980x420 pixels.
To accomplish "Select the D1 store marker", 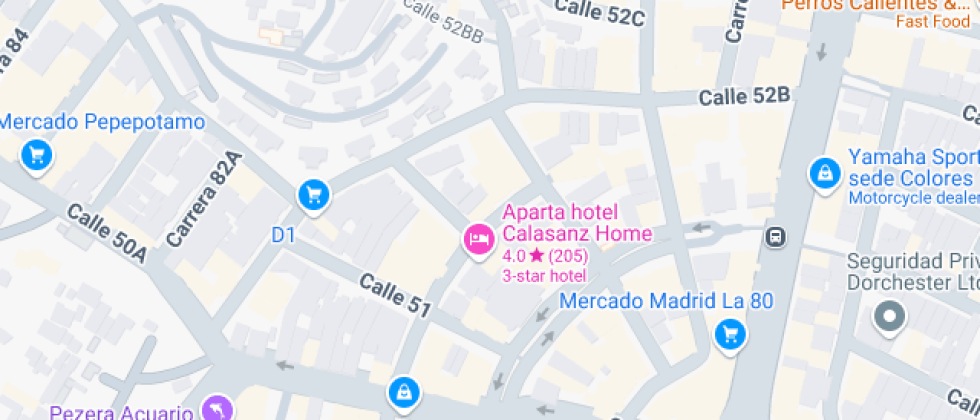I will [x=314, y=193].
